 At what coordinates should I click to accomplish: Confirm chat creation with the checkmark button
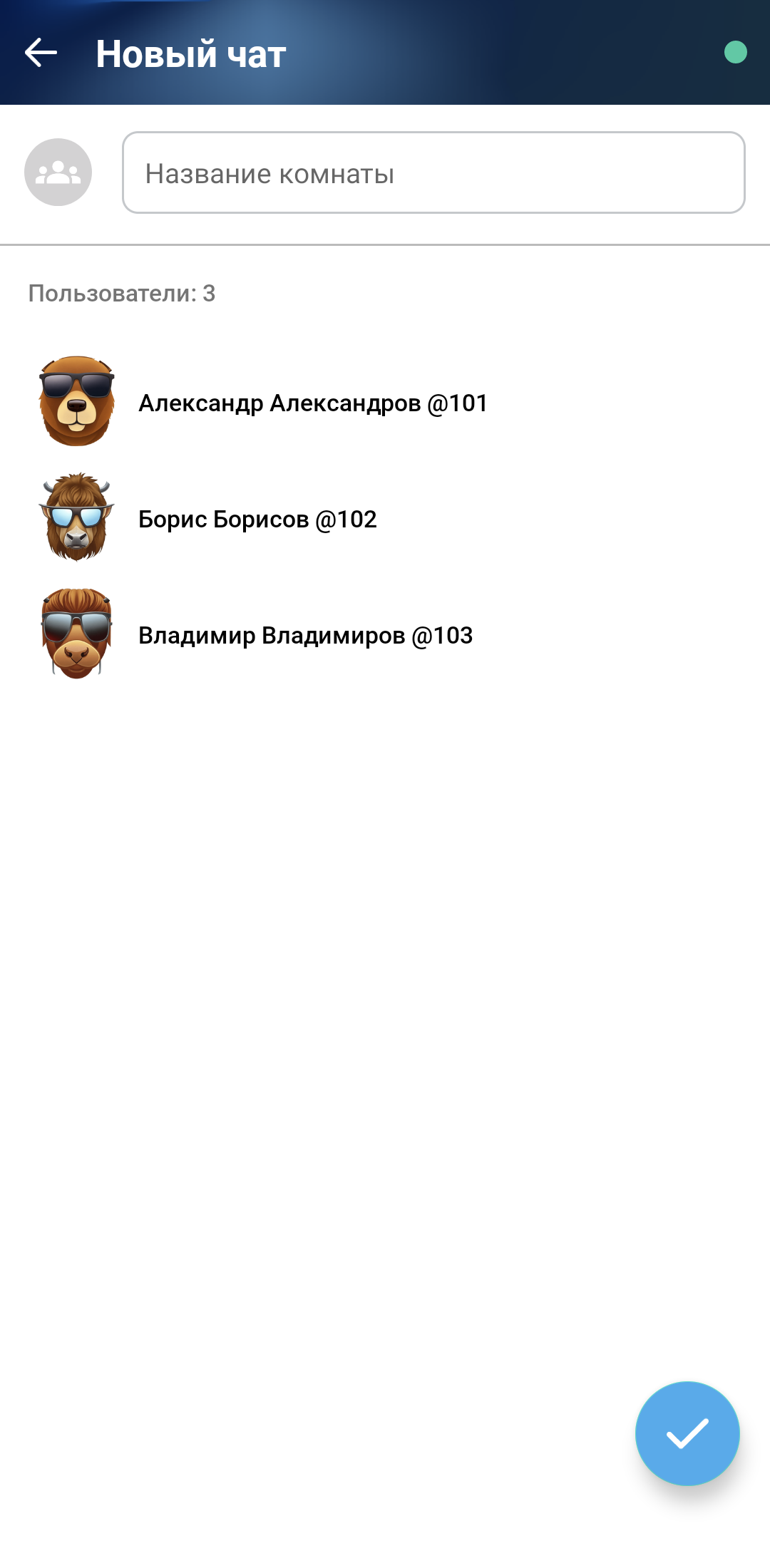tap(687, 1433)
